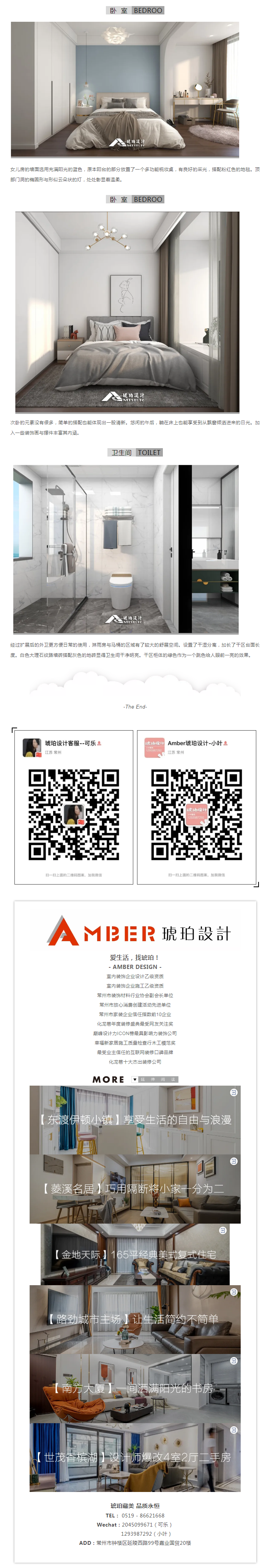View the 金地天际 165平 article
The width and height of the screenshot is (265, 1568).
135,1254
